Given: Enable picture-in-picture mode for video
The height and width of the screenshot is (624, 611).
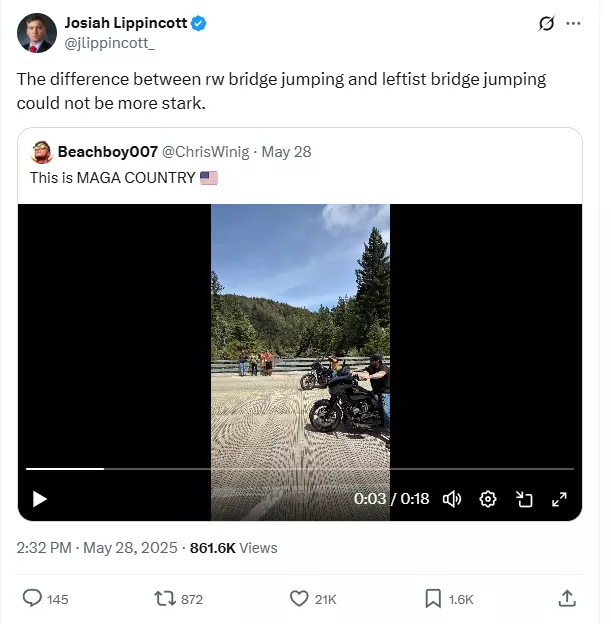Looking at the screenshot, I should coord(524,498).
